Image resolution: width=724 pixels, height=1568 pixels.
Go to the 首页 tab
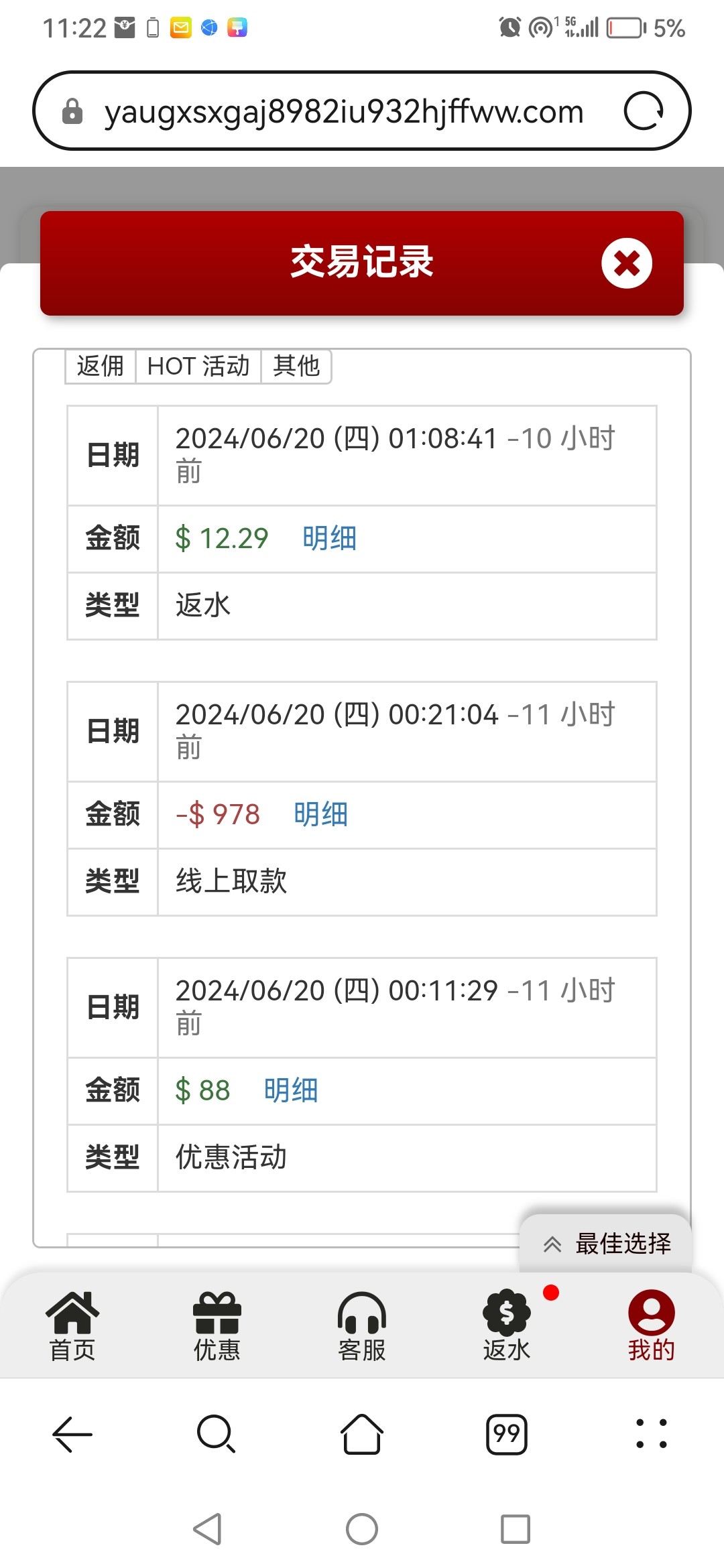pos(72,1327)
